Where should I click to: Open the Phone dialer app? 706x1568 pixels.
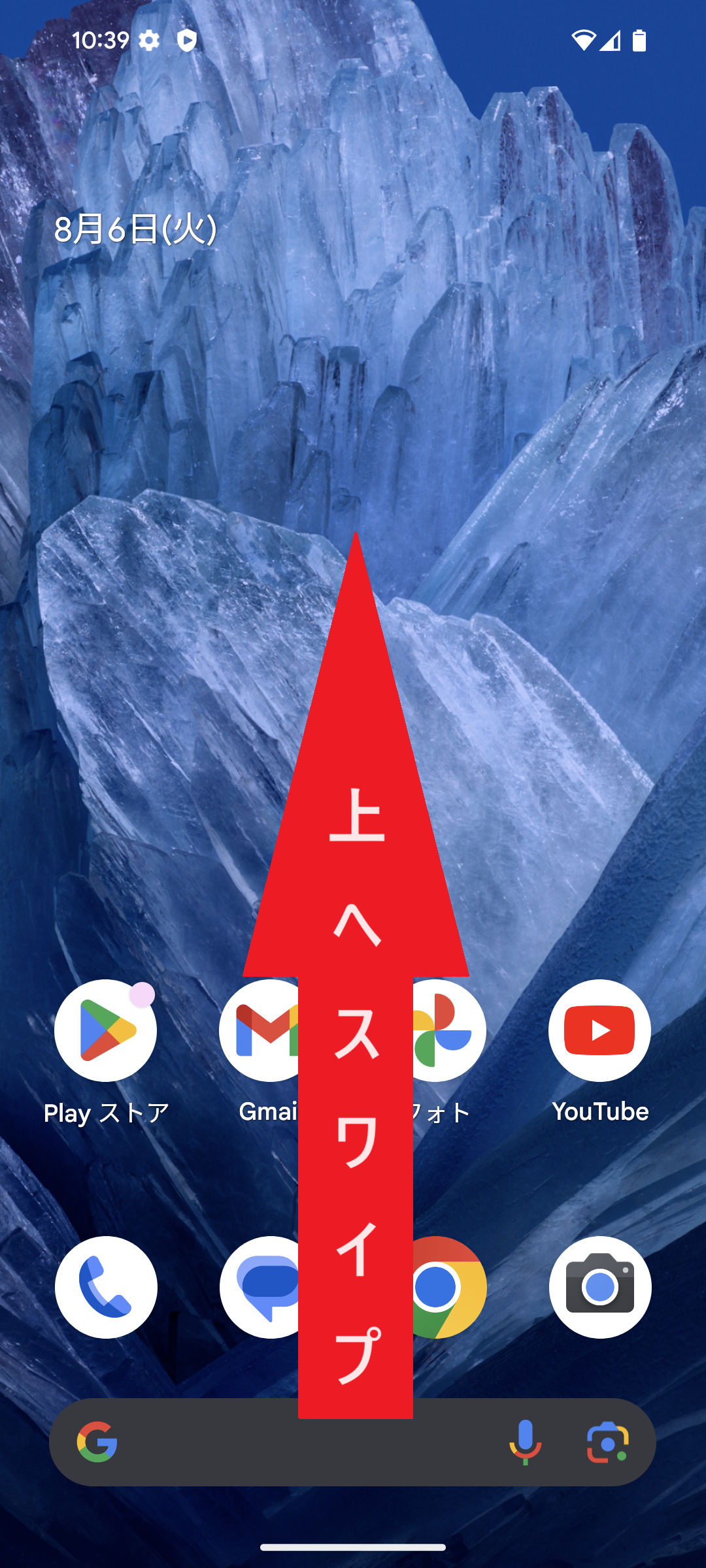click(x=106, y=1287)
